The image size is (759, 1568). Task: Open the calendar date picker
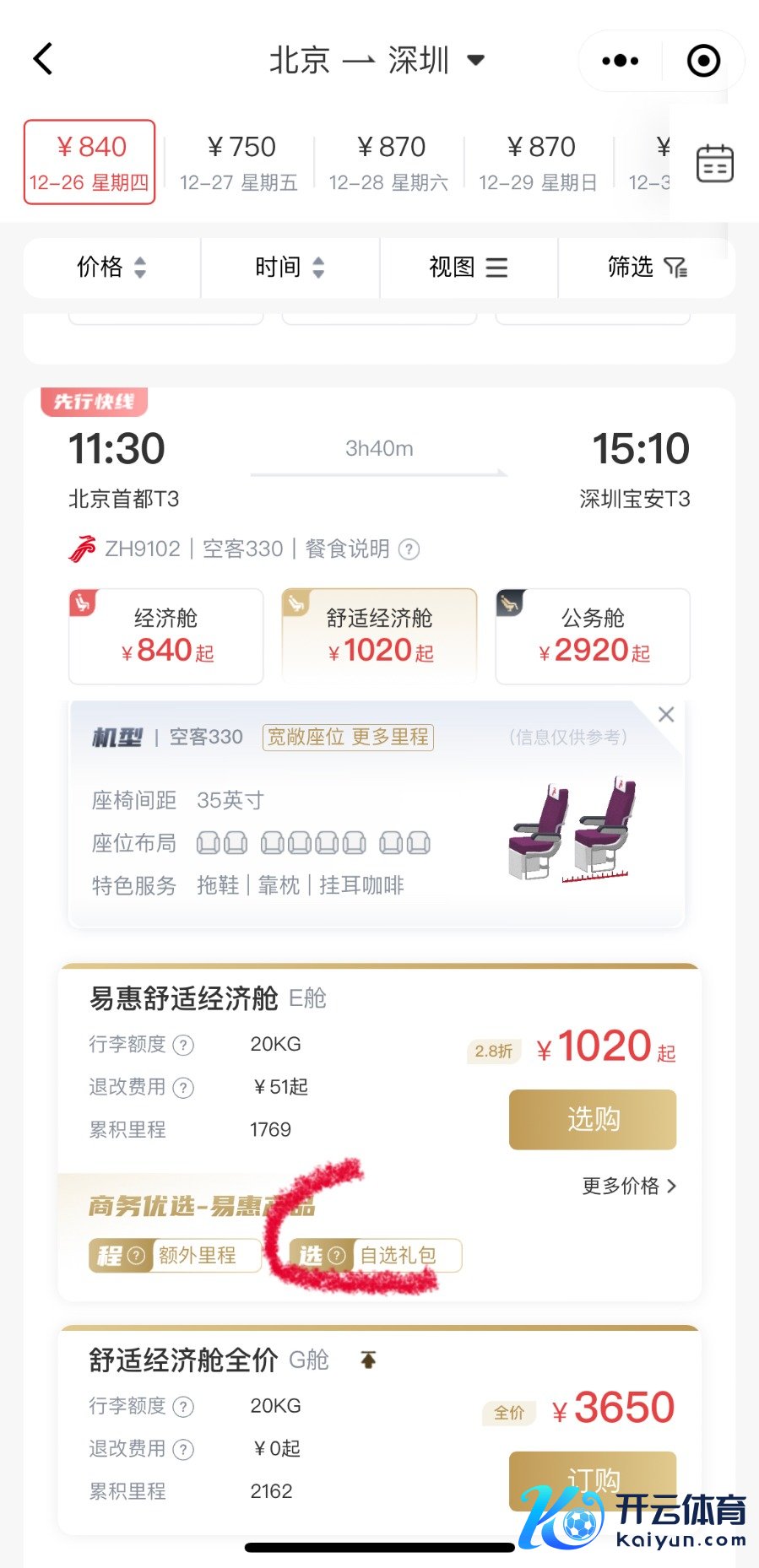(x=714, y=163)
